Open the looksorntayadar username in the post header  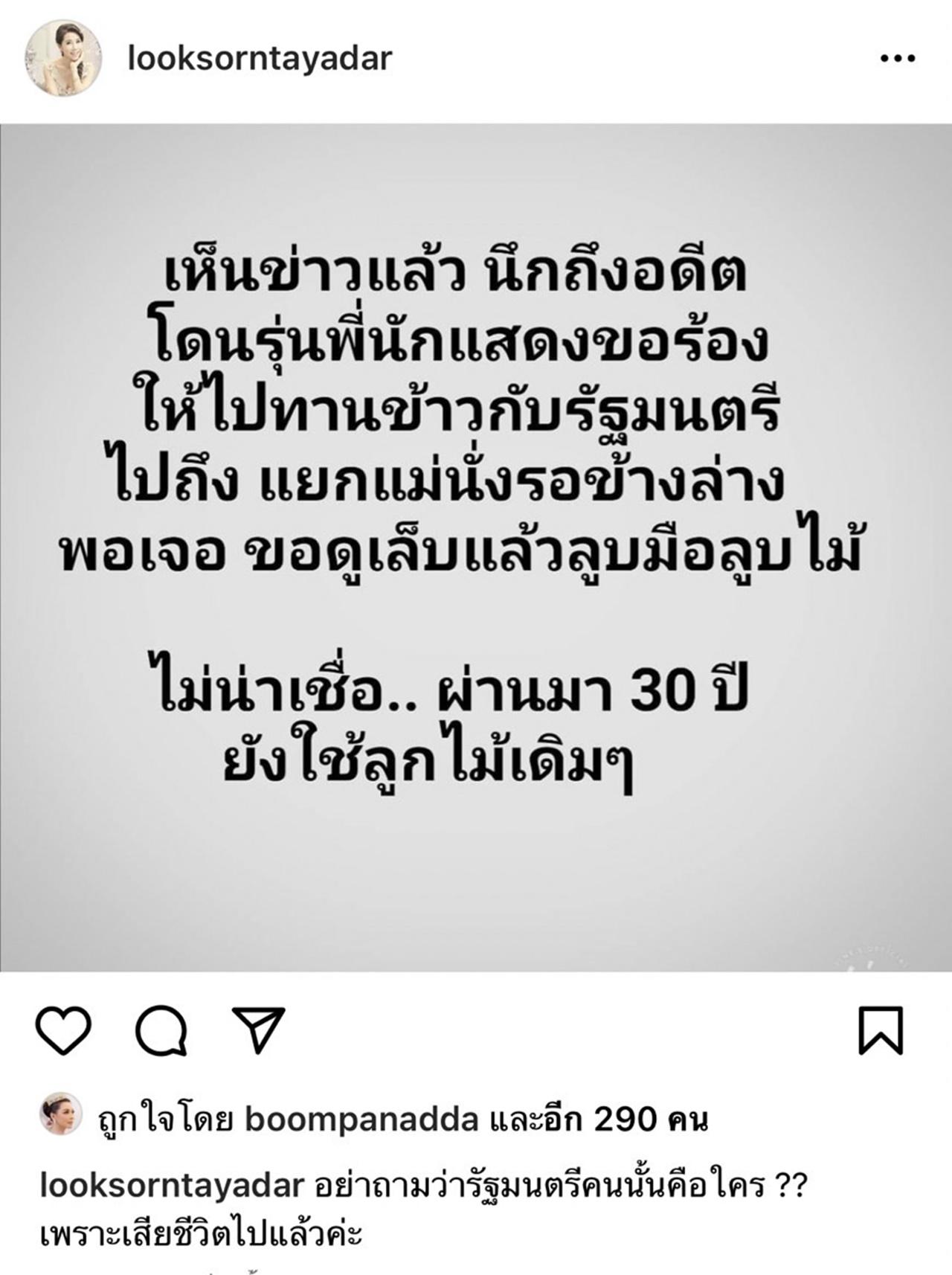pos(260,58)
